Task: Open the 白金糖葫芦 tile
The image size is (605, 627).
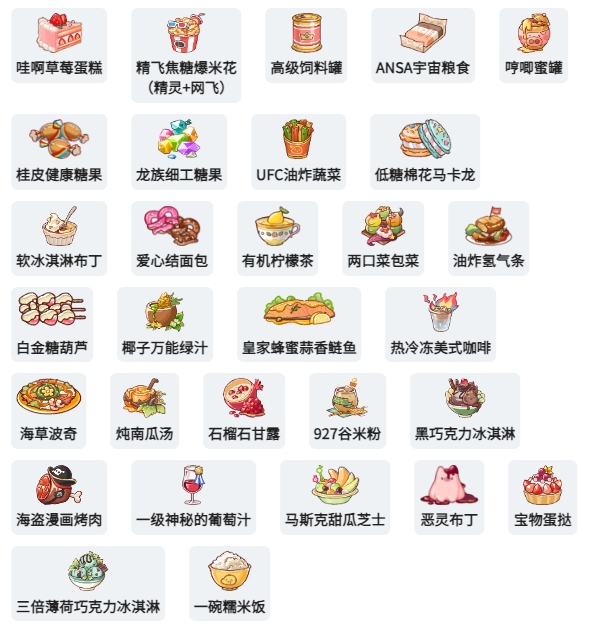Action: point(52,324)
